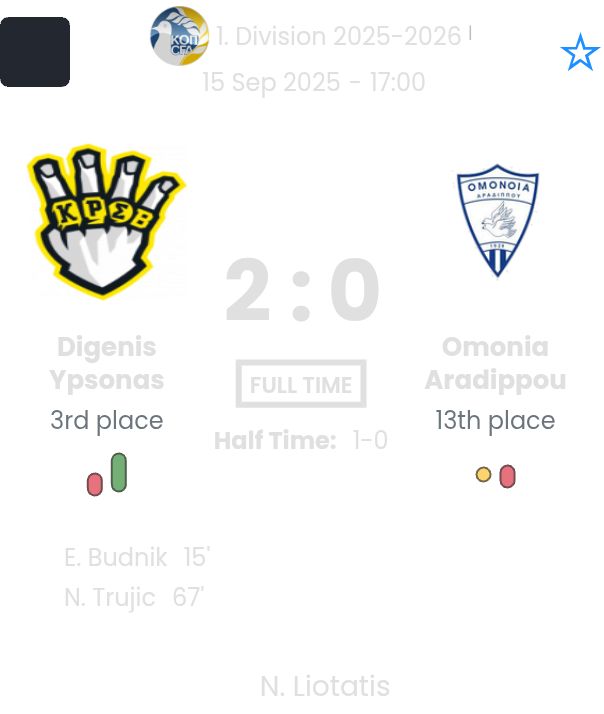This screenshot has width=604, height=714.
Task: Open the 1. Division 2025-2026 league page
Action: (x=339, y=36)
